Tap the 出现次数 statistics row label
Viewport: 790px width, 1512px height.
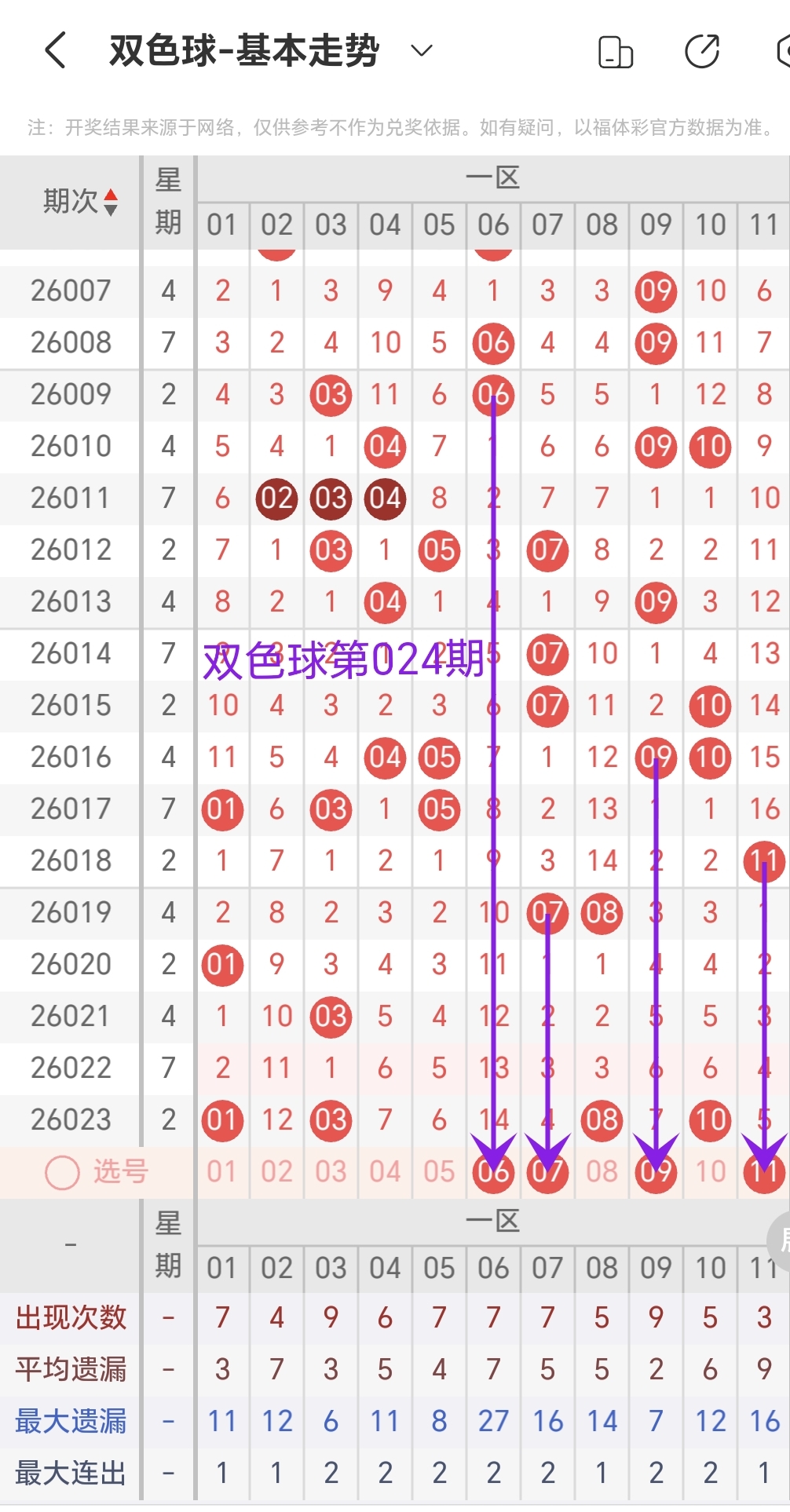pos(71,1318)
